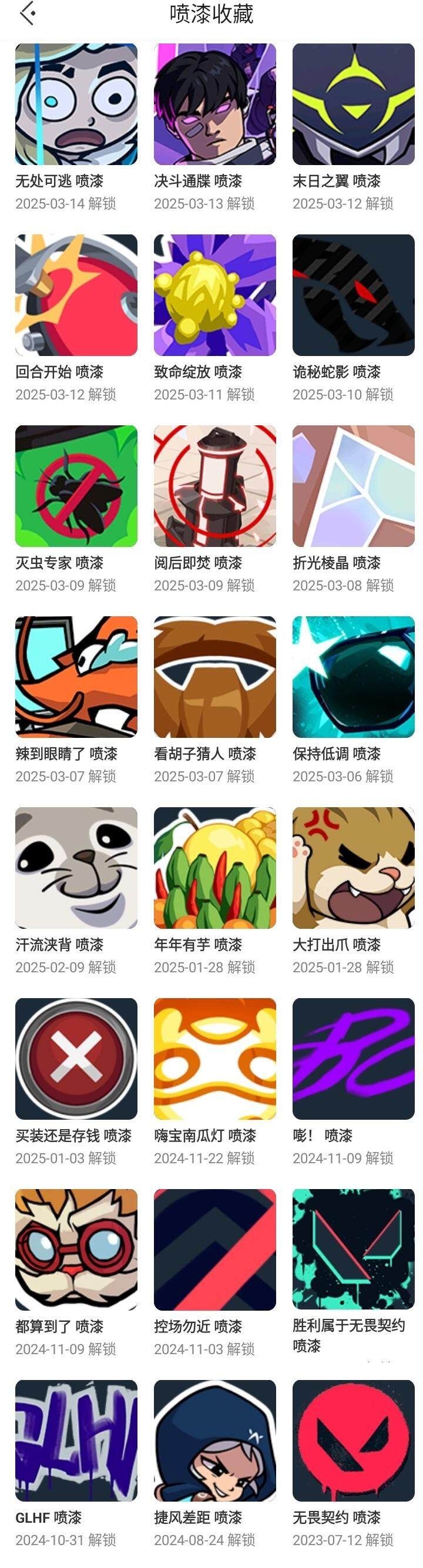Viewport: 423px width, 1568px height.
Task: Open the 致命绽放 喷漆 tile
Action: click(x=215, y=296)
